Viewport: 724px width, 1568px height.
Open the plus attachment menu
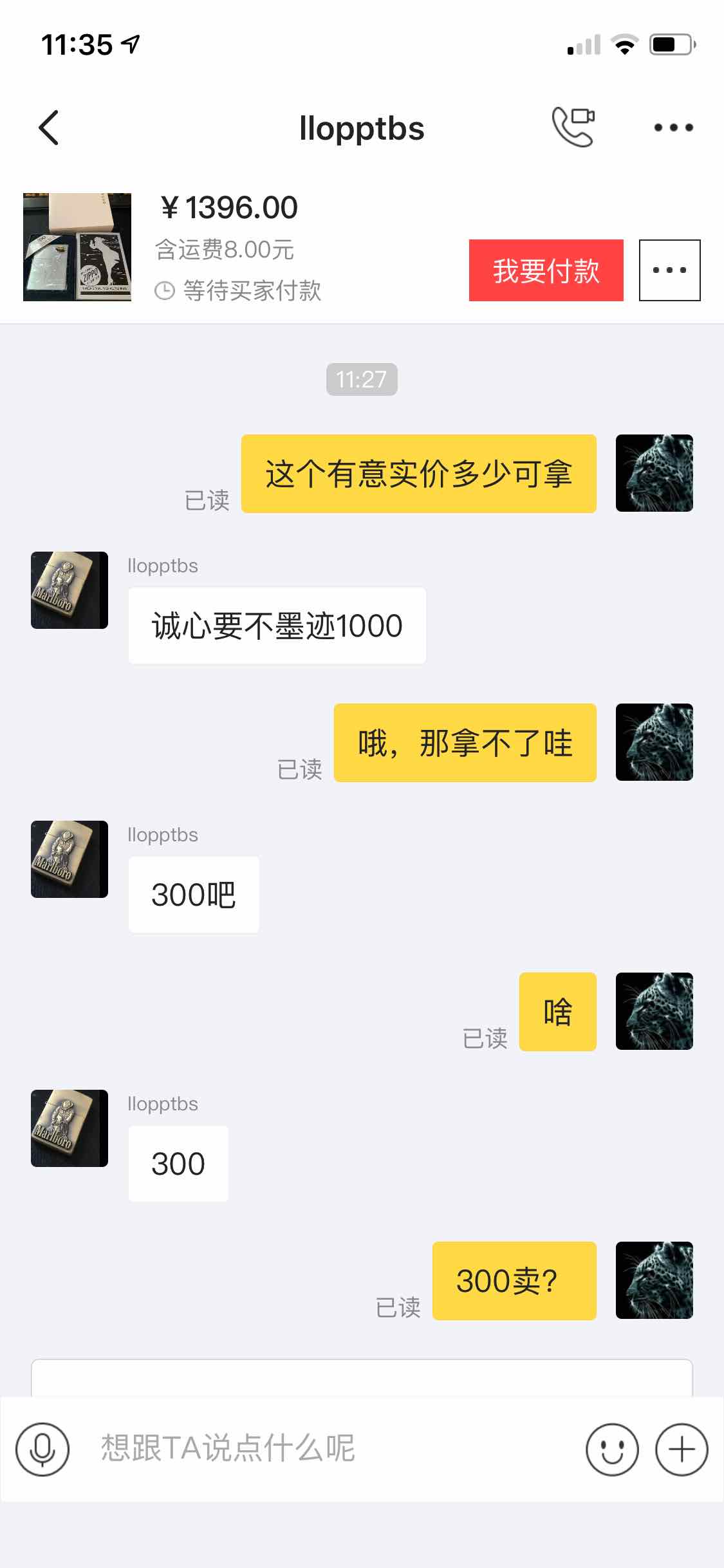point(682,1449)
